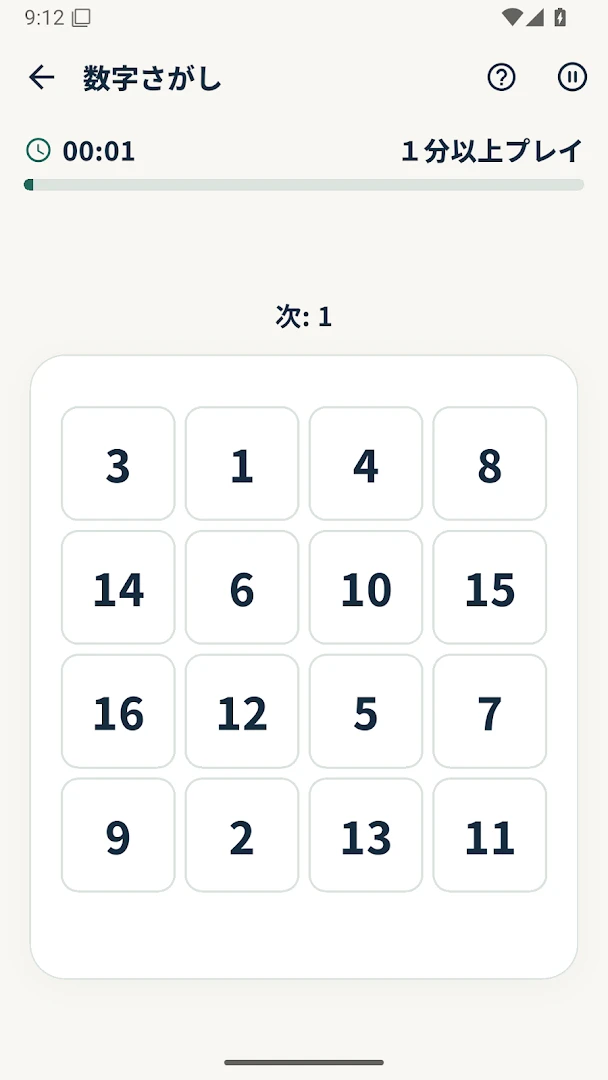
Task: Select number tile 11
Action: tap(490, 835)
